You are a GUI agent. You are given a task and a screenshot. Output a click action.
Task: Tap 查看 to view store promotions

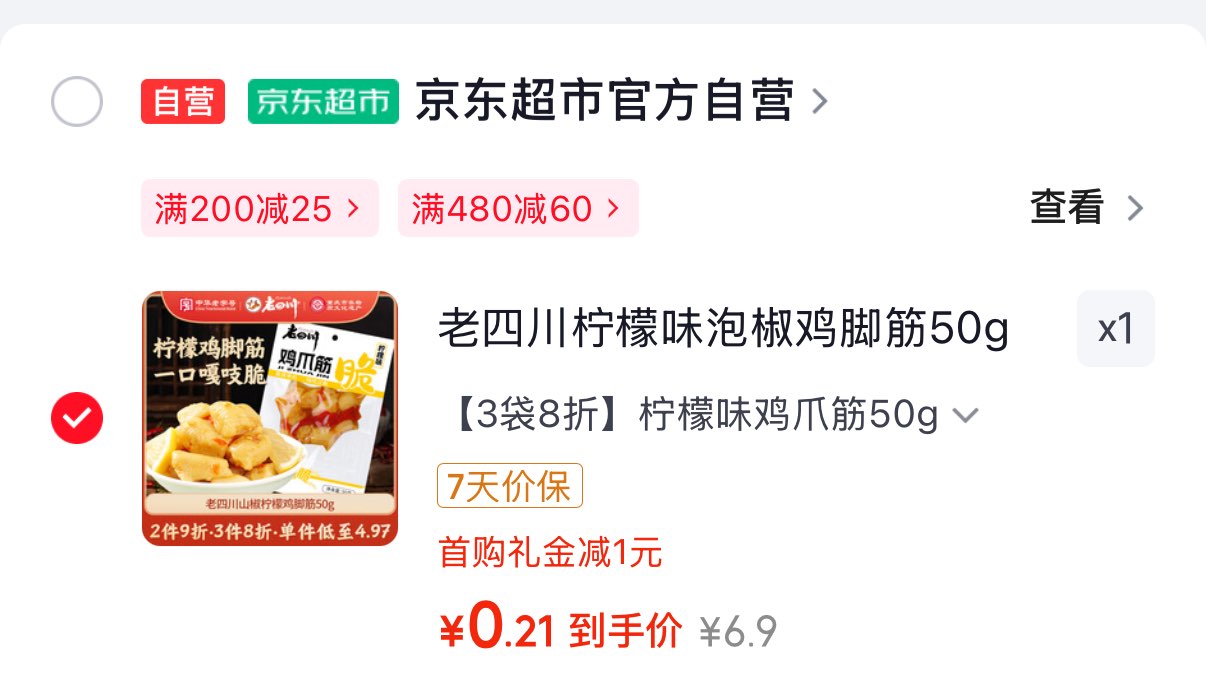tap(1086, 208)
